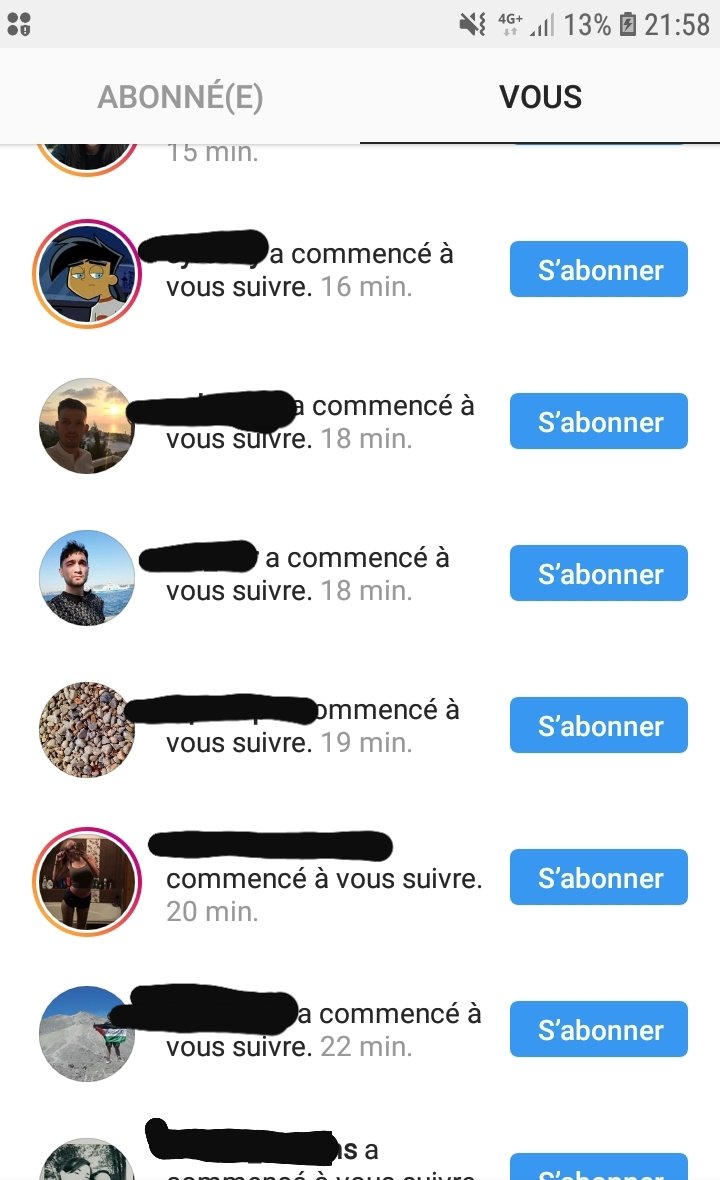Open the mountain photo avatar from 22 min.
This screenshot has width=720, height=1180.
coord(86,1034)
